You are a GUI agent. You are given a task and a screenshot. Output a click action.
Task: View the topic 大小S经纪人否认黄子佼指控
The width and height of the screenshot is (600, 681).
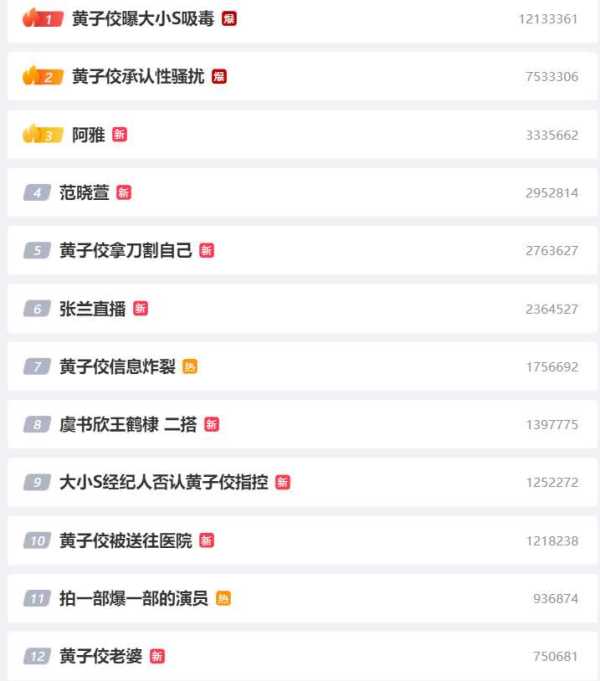click(163, 483)
